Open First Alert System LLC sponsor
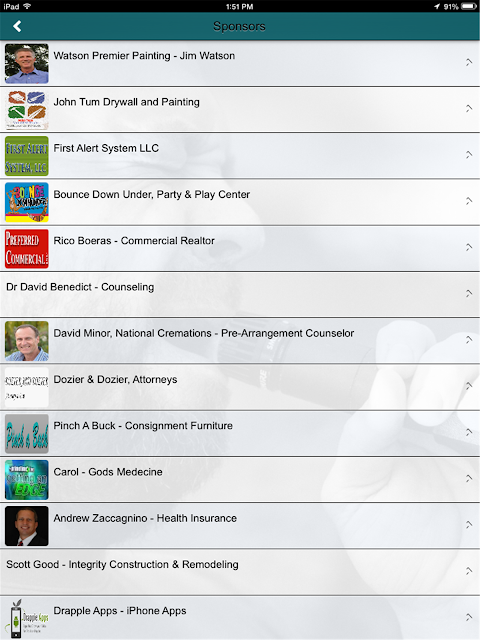Screen dimensions: 480x640 pos(240,156)
